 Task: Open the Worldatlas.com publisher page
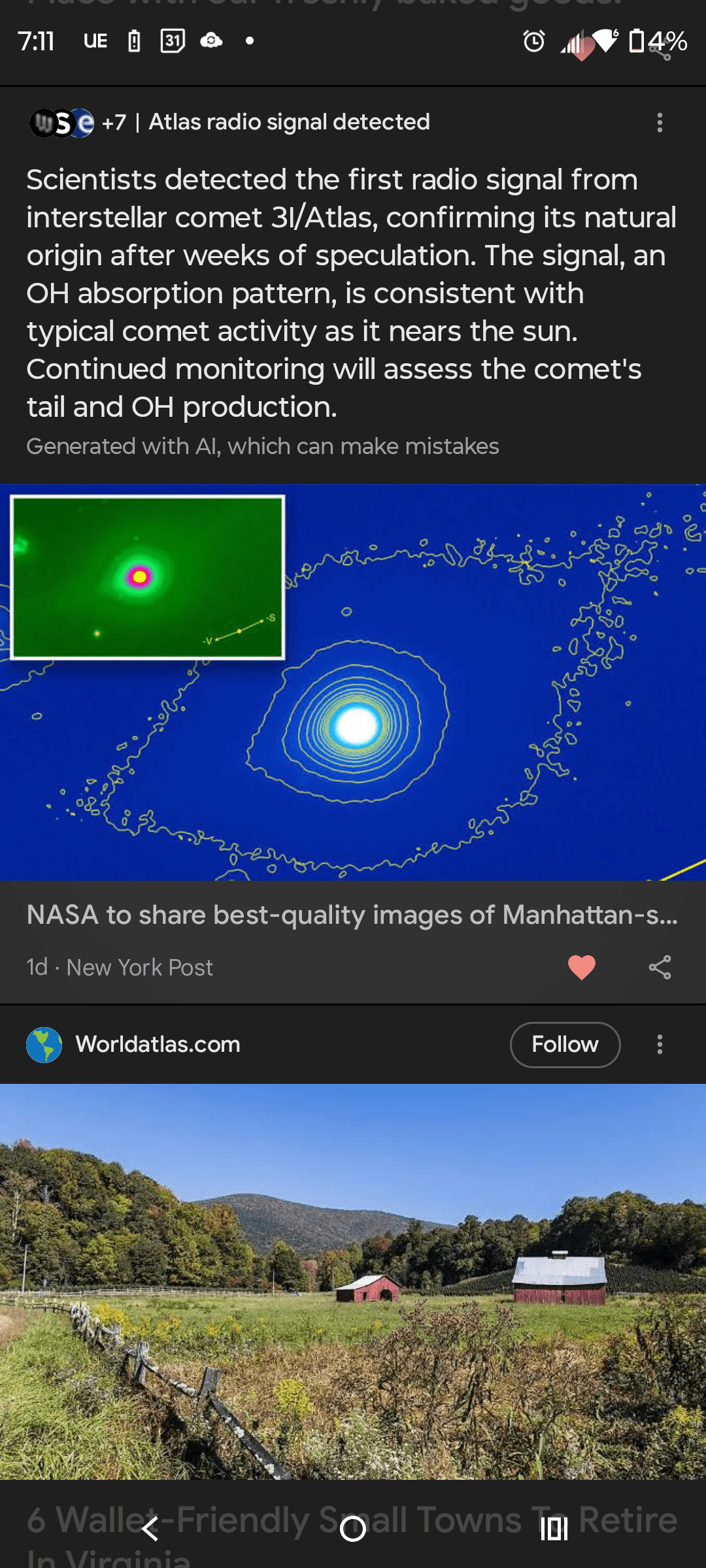pyautogui.click(x=157, y=1044)
